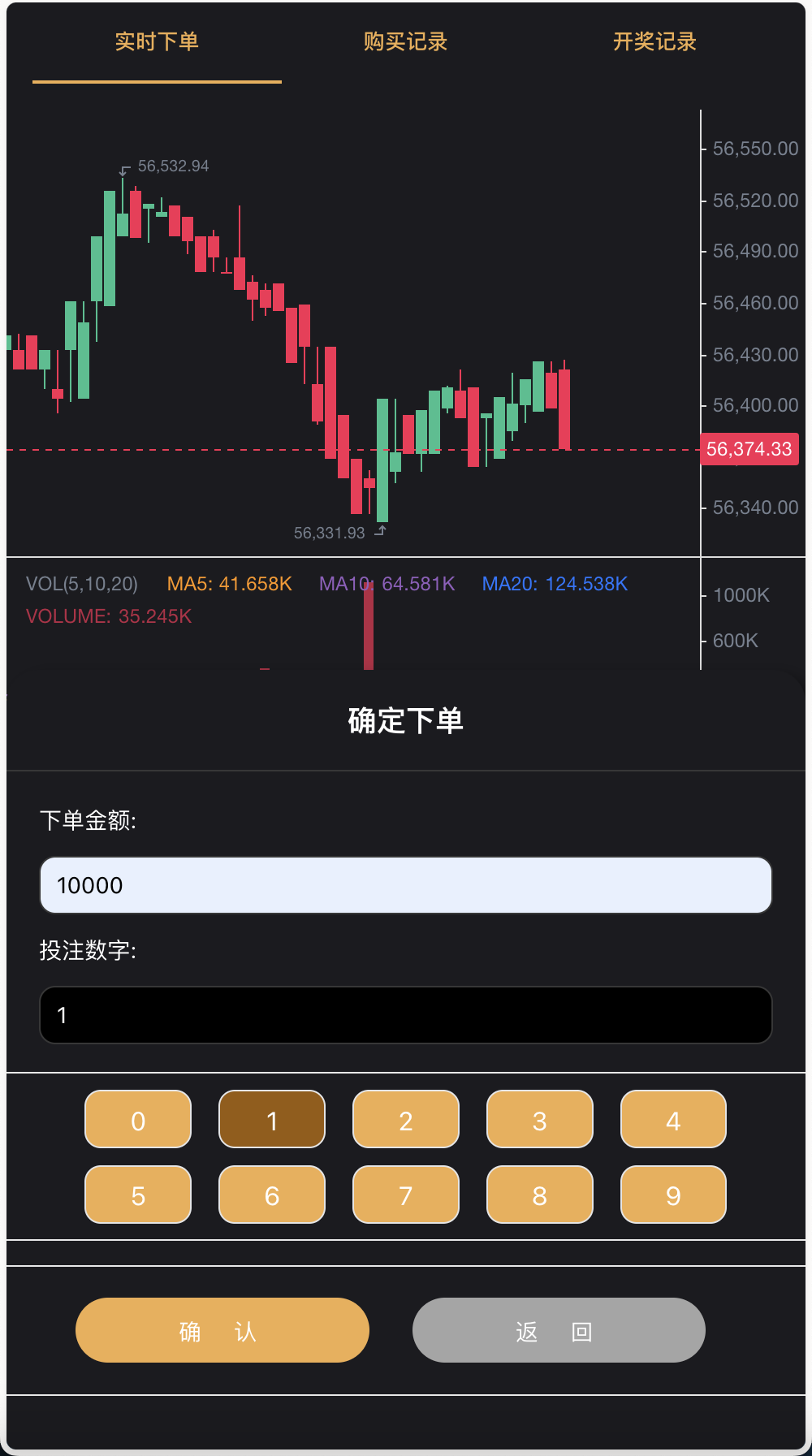Screen dimensions: 812x1456
Task: Click the 投注数字 bet number field
Action: point(405,1015)
